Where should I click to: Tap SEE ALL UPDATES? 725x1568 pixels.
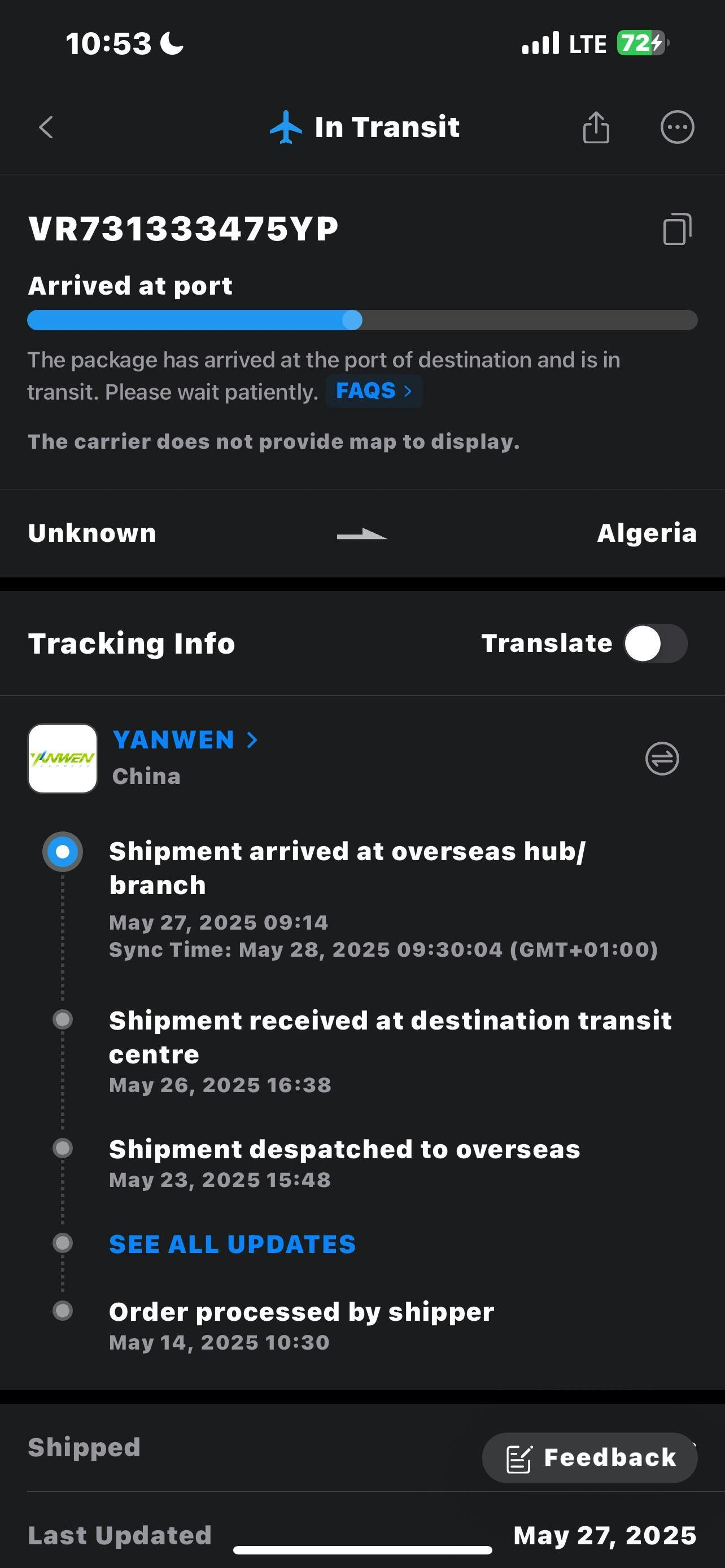[232, 1244]
